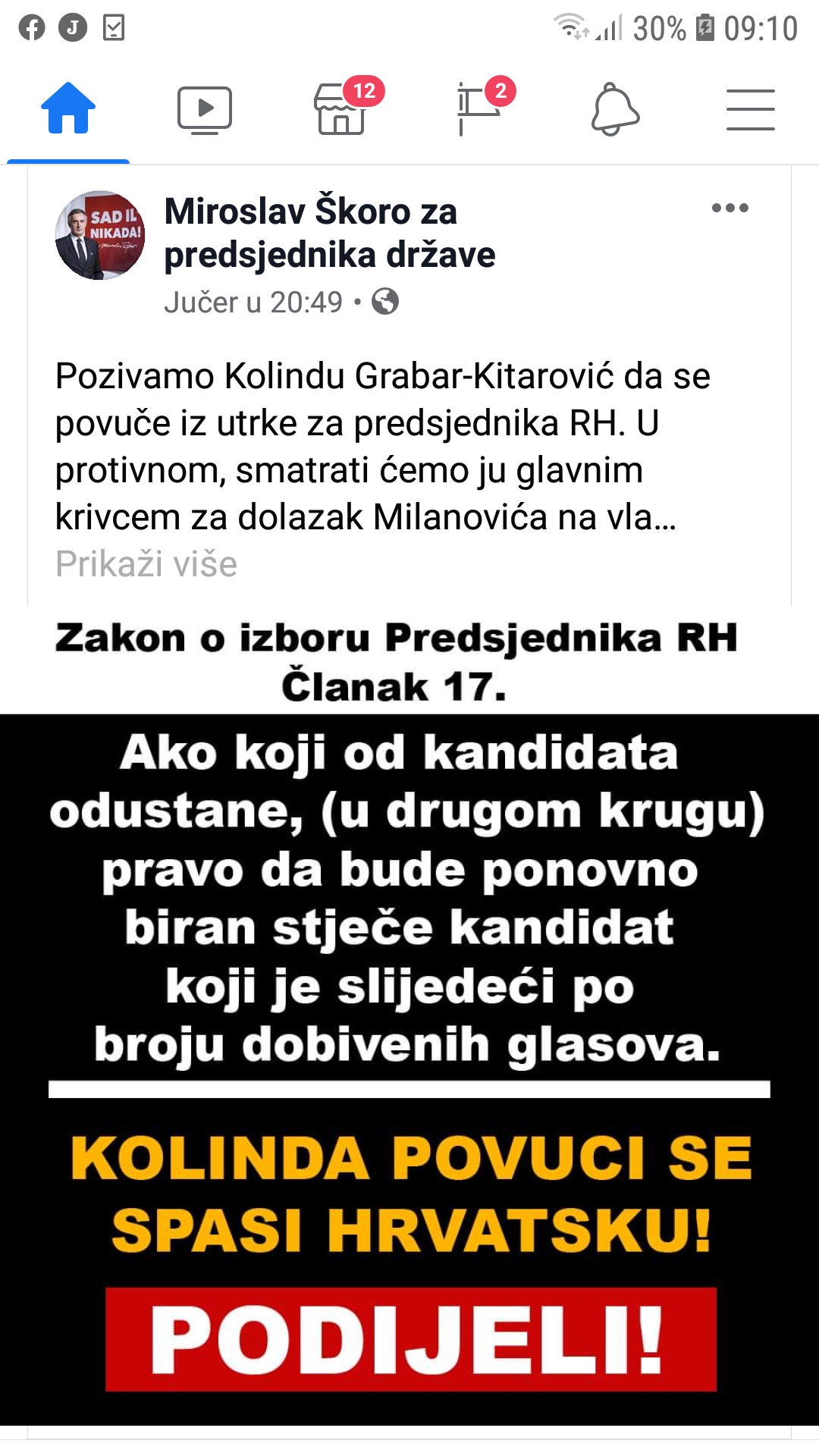Viewport: 819px width, 1456px height.
Task: Tap the Wi-Fi status icon
Action: [570, 23]
